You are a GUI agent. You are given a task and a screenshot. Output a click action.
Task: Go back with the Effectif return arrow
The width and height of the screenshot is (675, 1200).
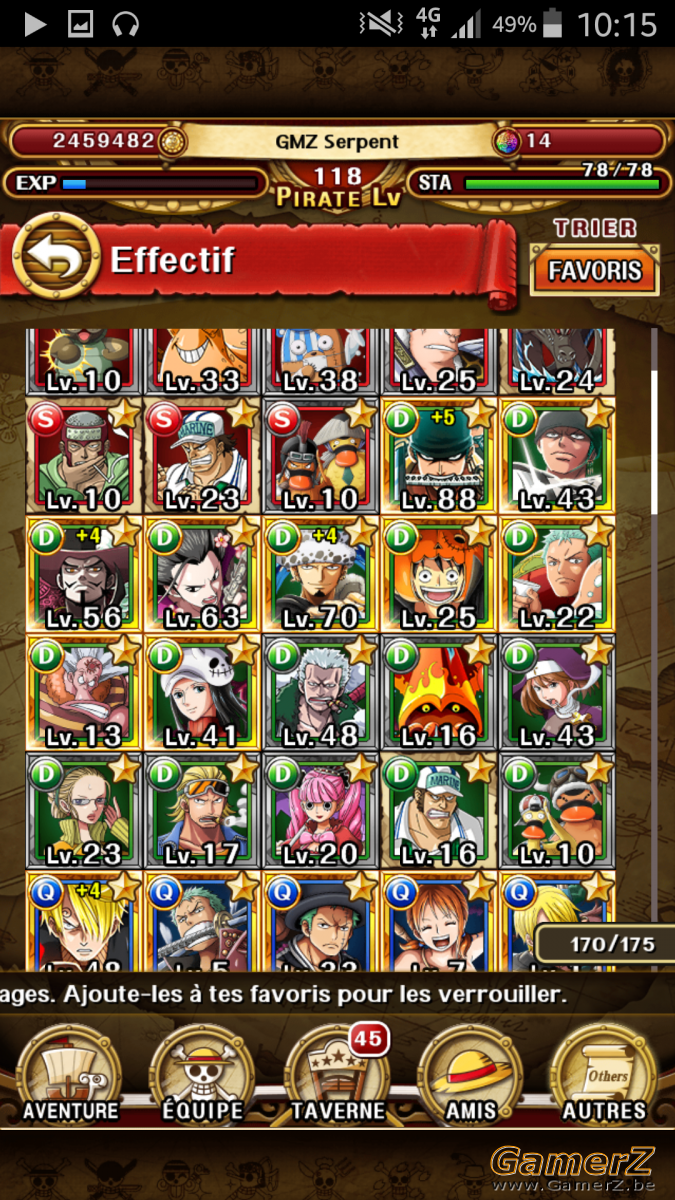[55, 259]
